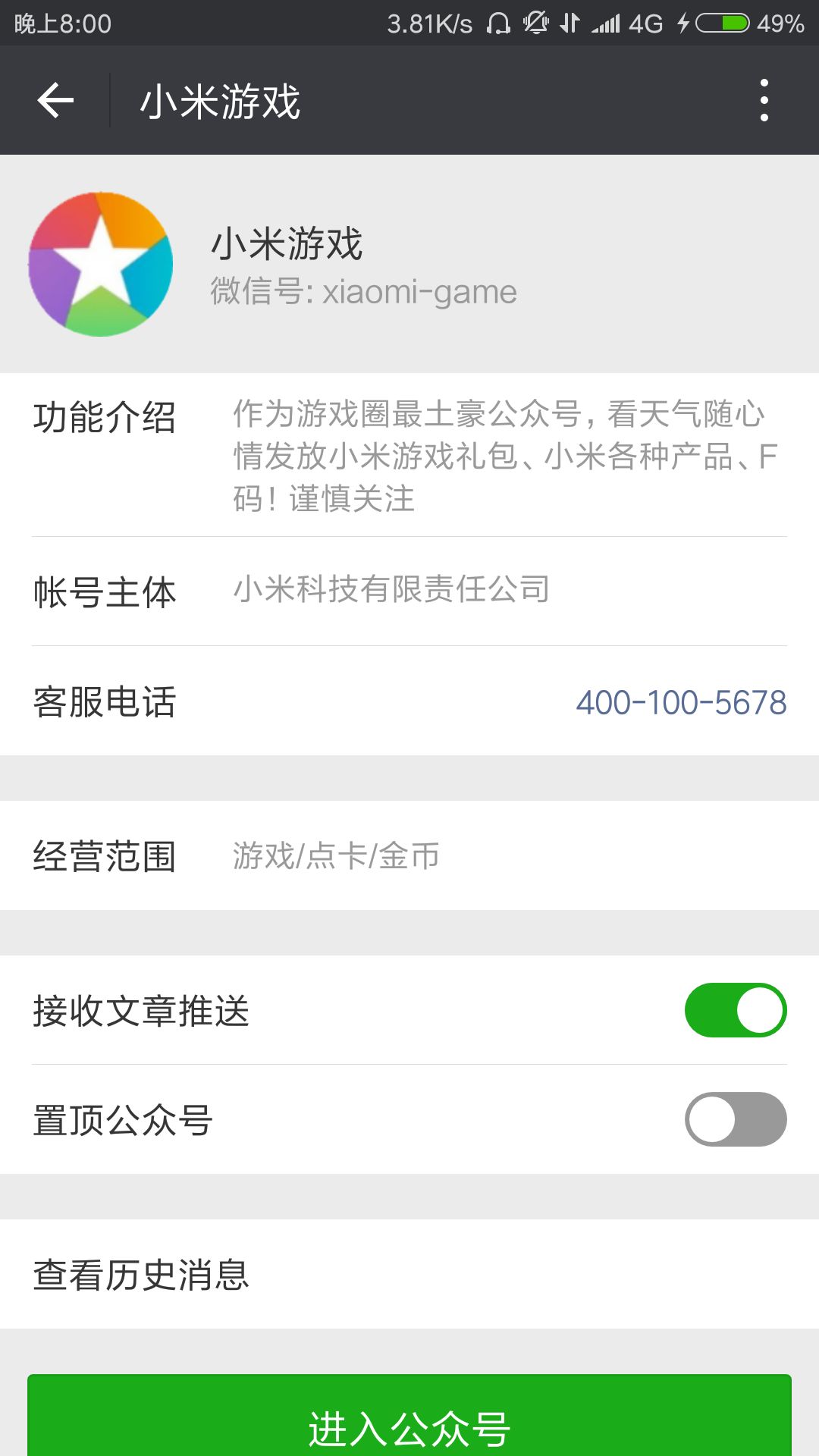This screenshot has height=1456, width=819.
Task: Enable 置顶公众号 switch
Action: click(736, 1119)
